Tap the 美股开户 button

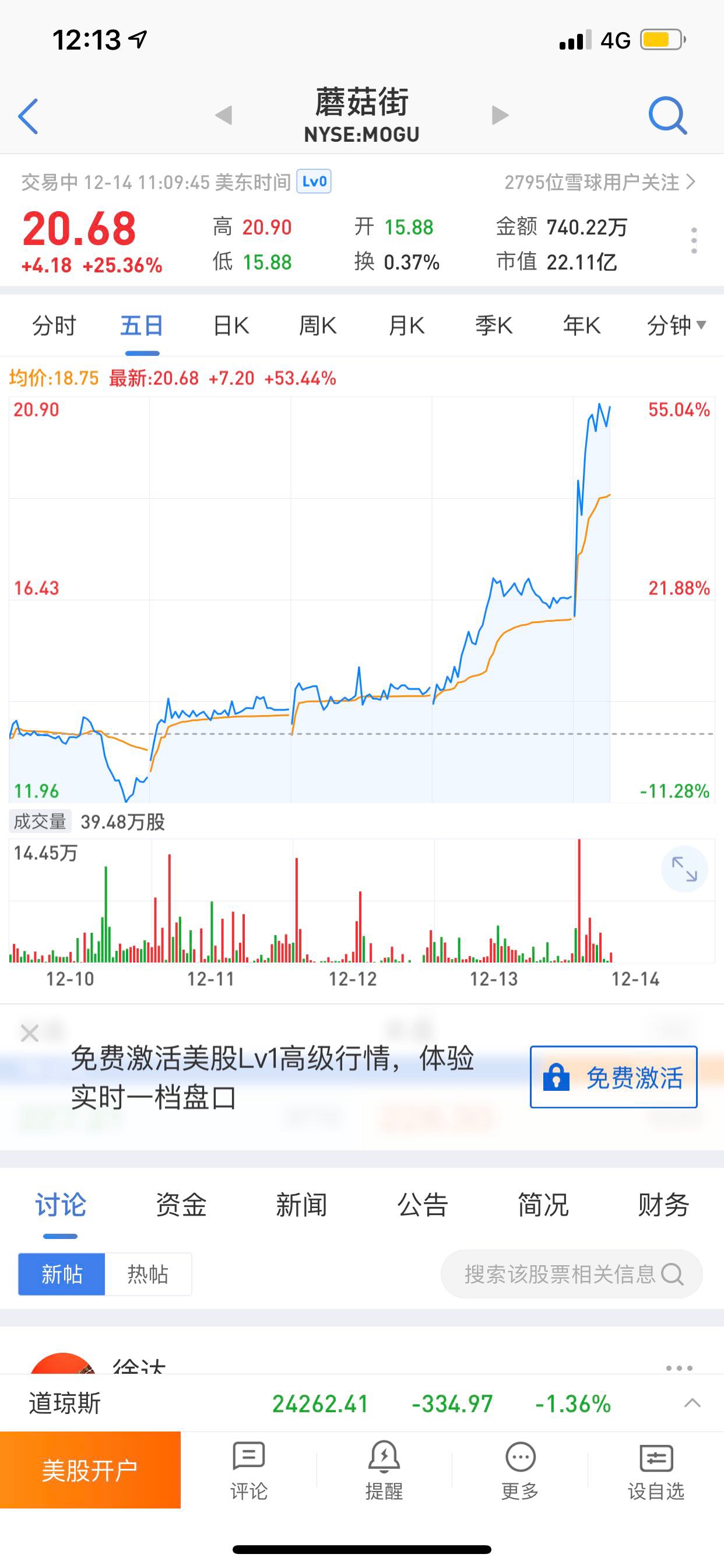click(x=90, y=1470)
